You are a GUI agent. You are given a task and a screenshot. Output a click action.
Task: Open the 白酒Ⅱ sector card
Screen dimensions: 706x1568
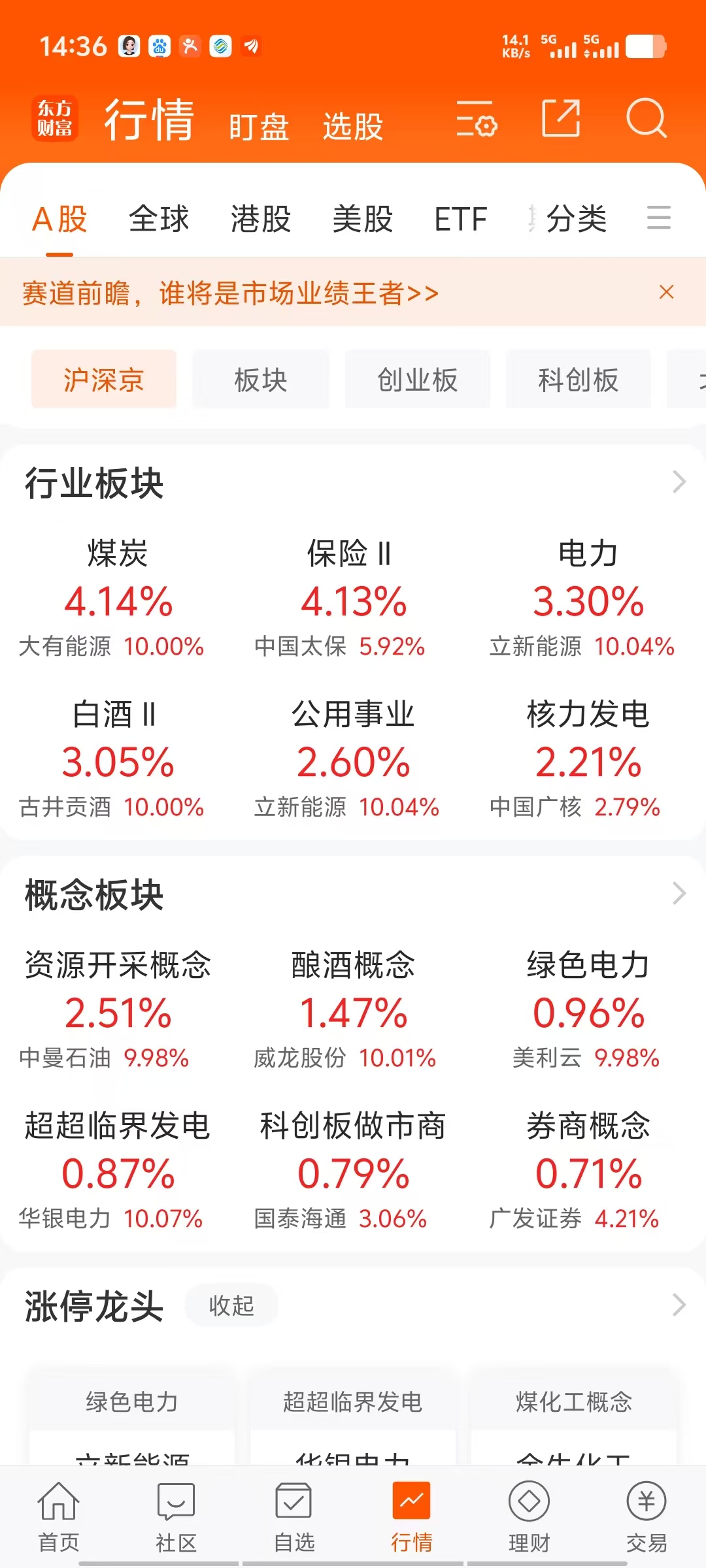coord(118,759)
